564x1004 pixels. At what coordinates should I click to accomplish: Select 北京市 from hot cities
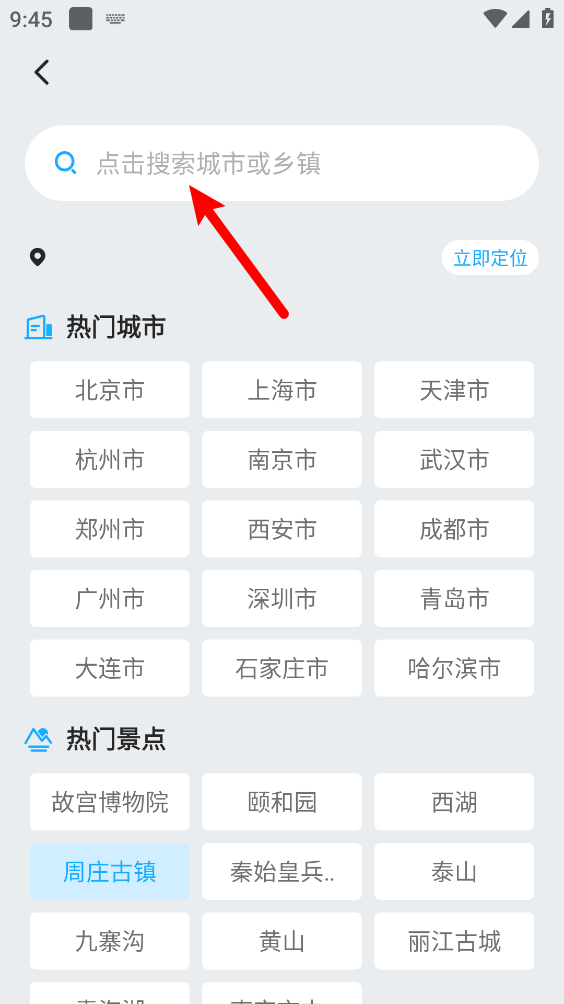tap(109, 390)
